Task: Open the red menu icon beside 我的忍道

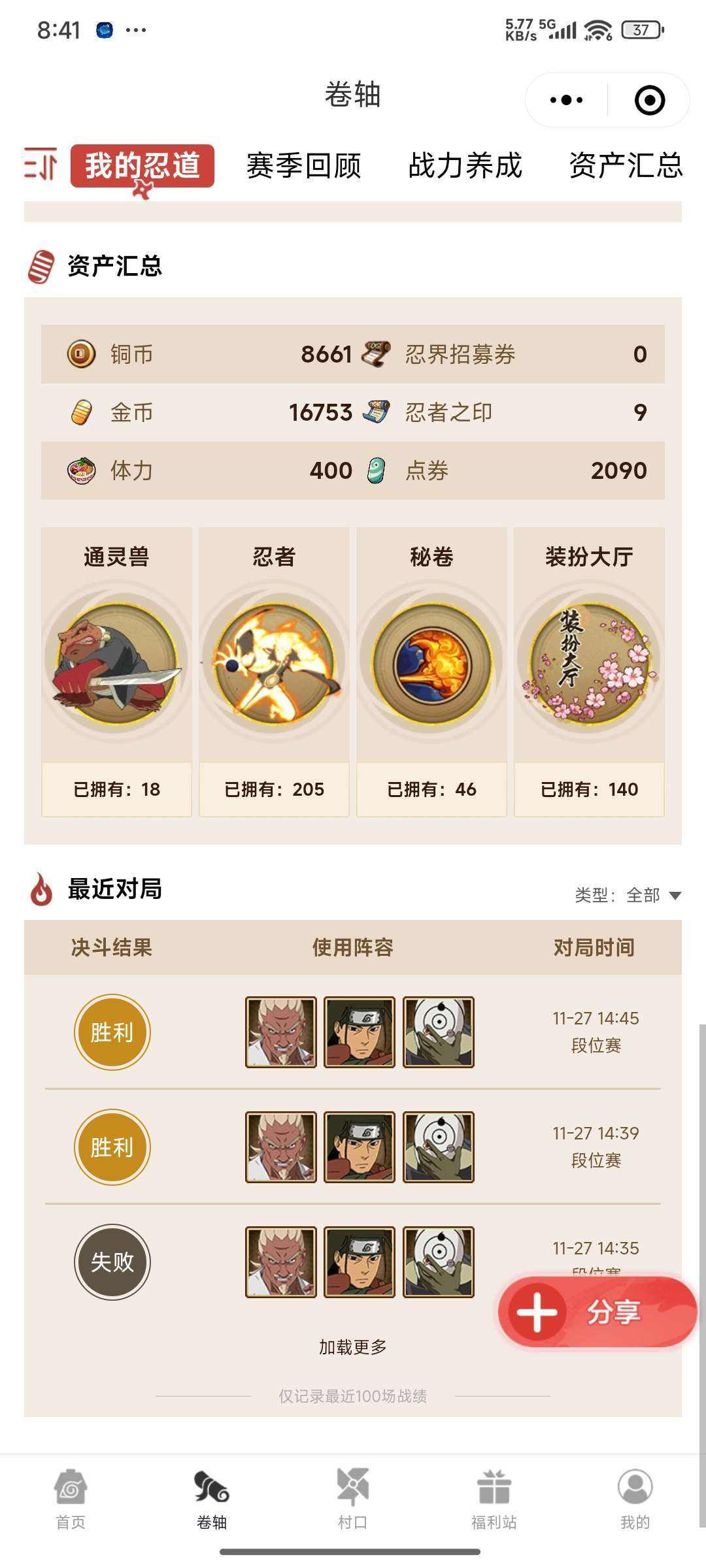Action: coord(41,164)
